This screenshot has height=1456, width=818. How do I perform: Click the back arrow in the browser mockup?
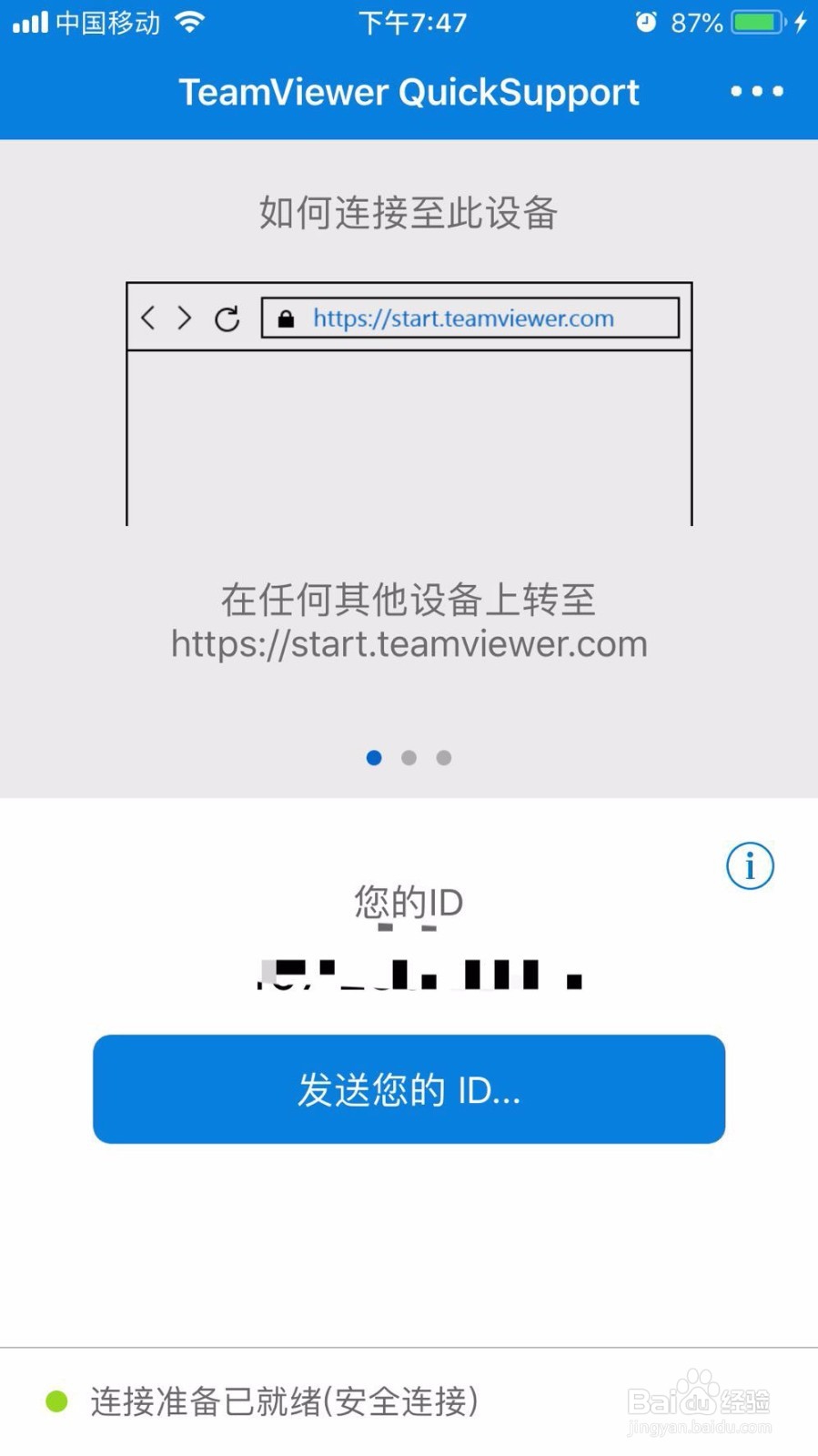coord(148,318)
